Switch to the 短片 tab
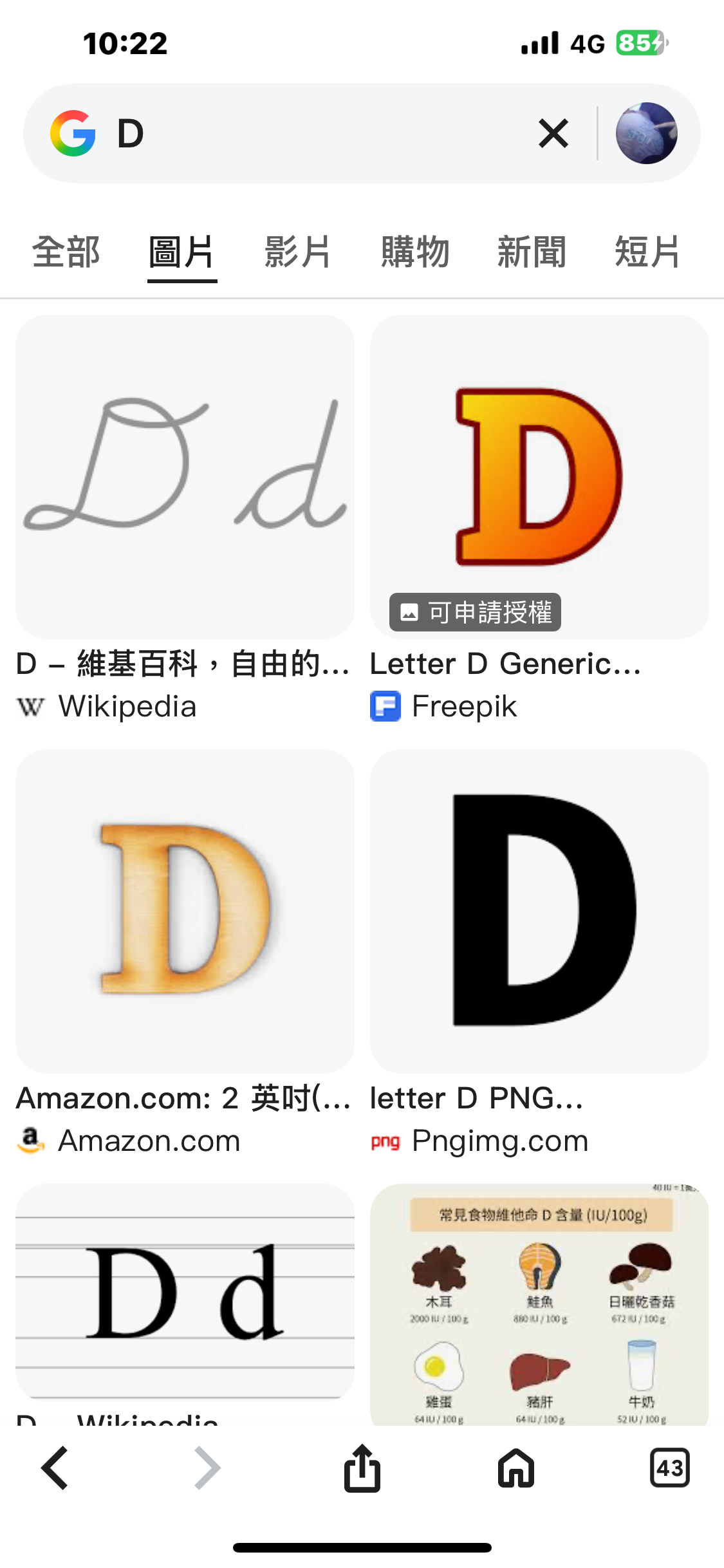 [x=647, y=252]
